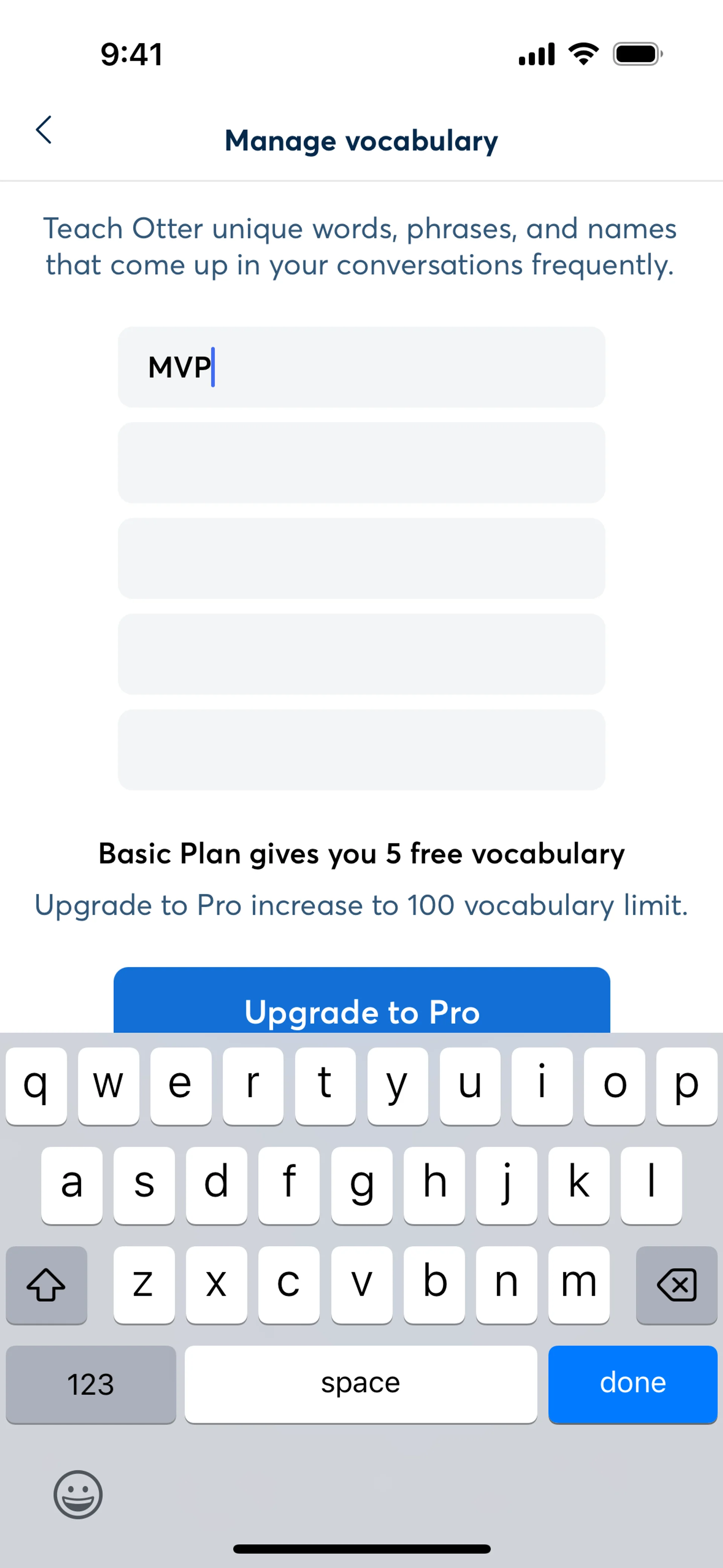Viewport: 723px width, 1568px height.
Task: Go back from Manage vocabulary
Action: tap(44, 130)
